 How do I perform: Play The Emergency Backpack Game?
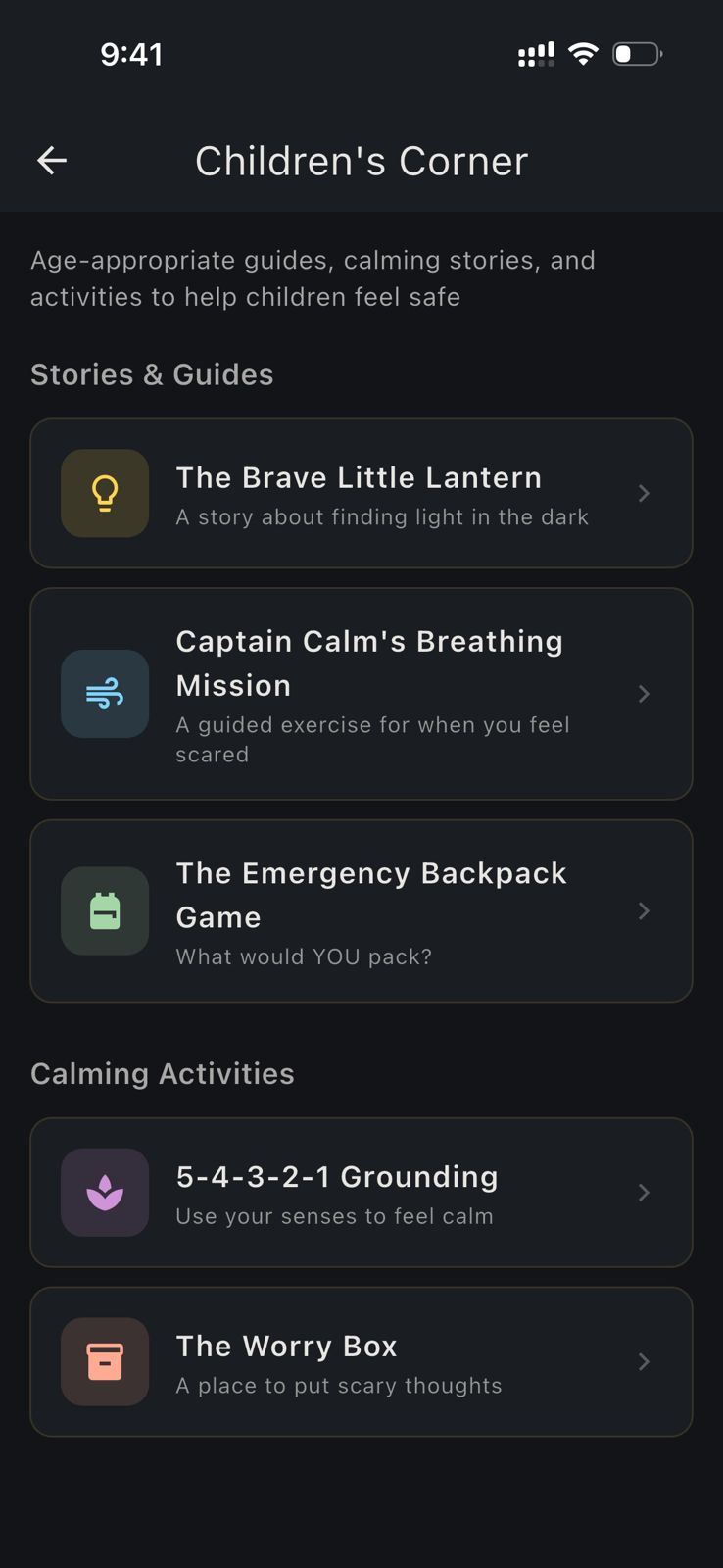361,911
